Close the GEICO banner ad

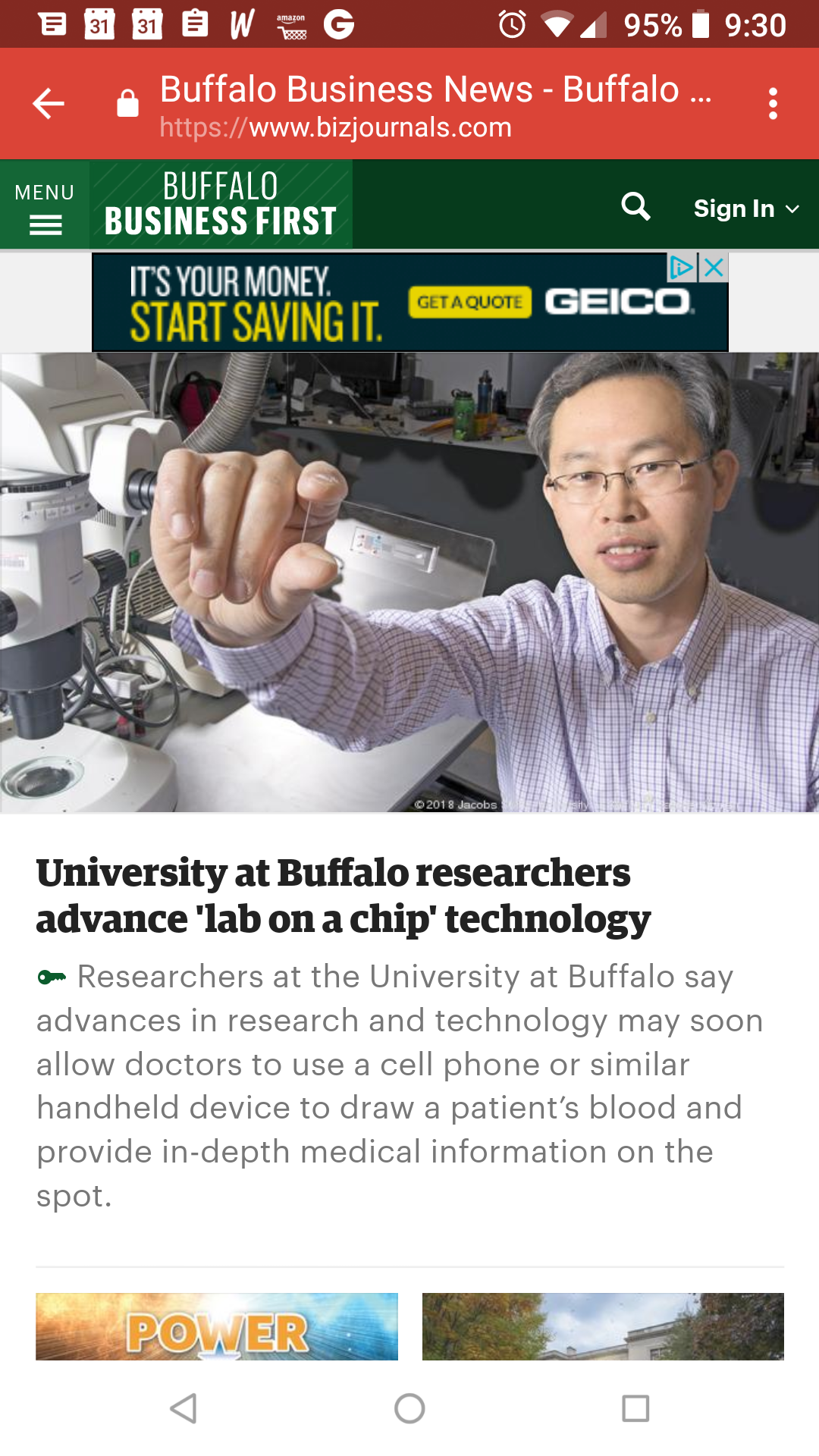click(714, 267)
